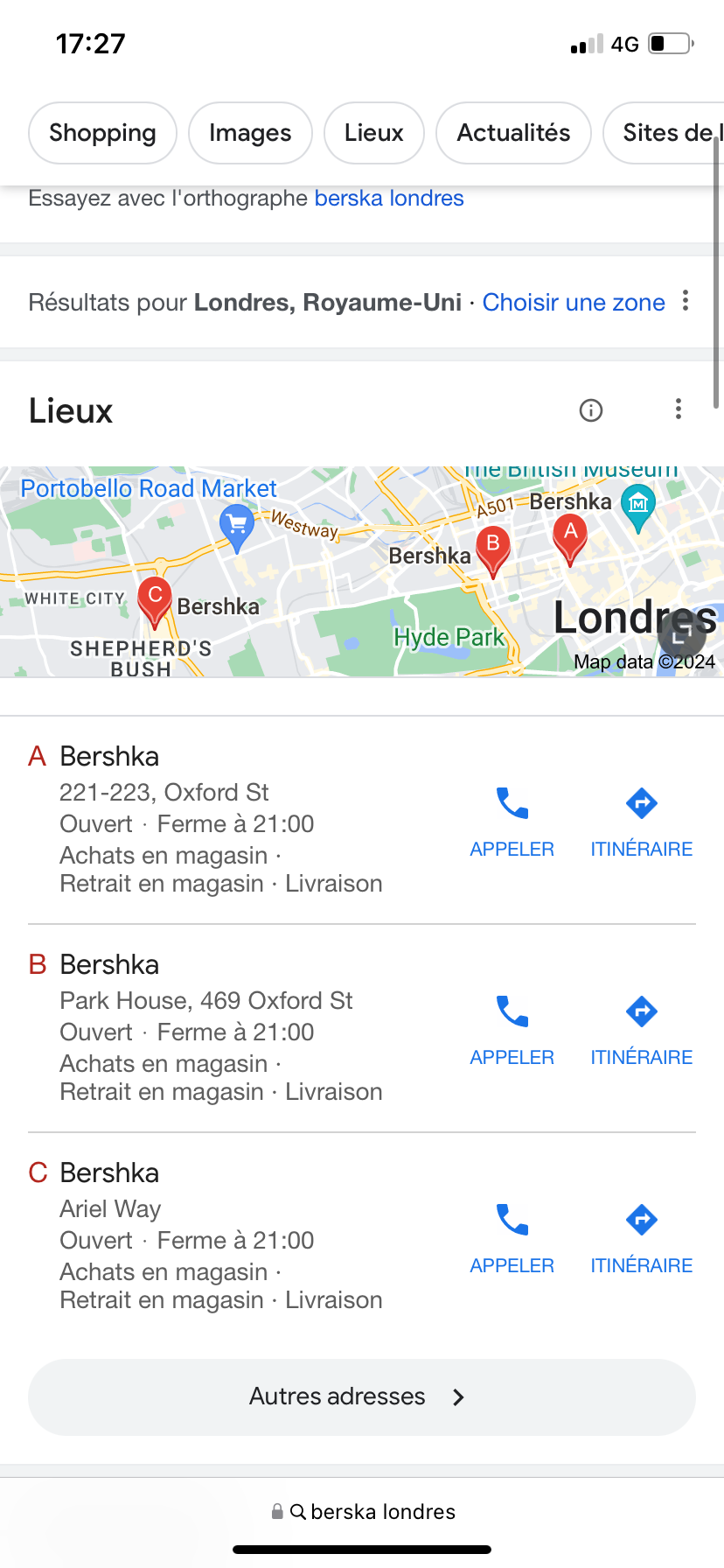Get directions to Bershka Park House
Image resolution: width=724 pixels, height=1568 pixels.
[x=642, y=1031]
